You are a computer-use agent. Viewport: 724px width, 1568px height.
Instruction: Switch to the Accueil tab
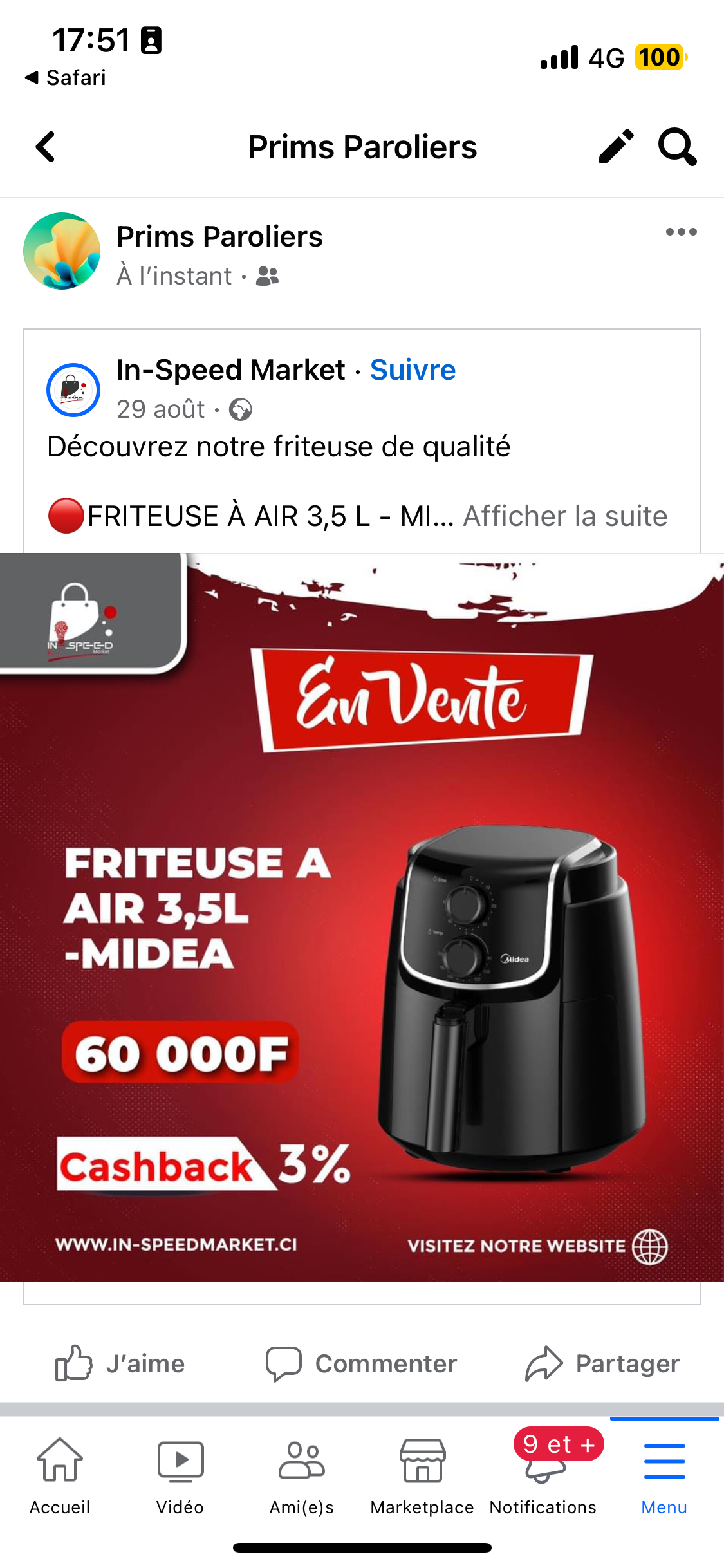pyautogui.click(x=60, y=1475)
